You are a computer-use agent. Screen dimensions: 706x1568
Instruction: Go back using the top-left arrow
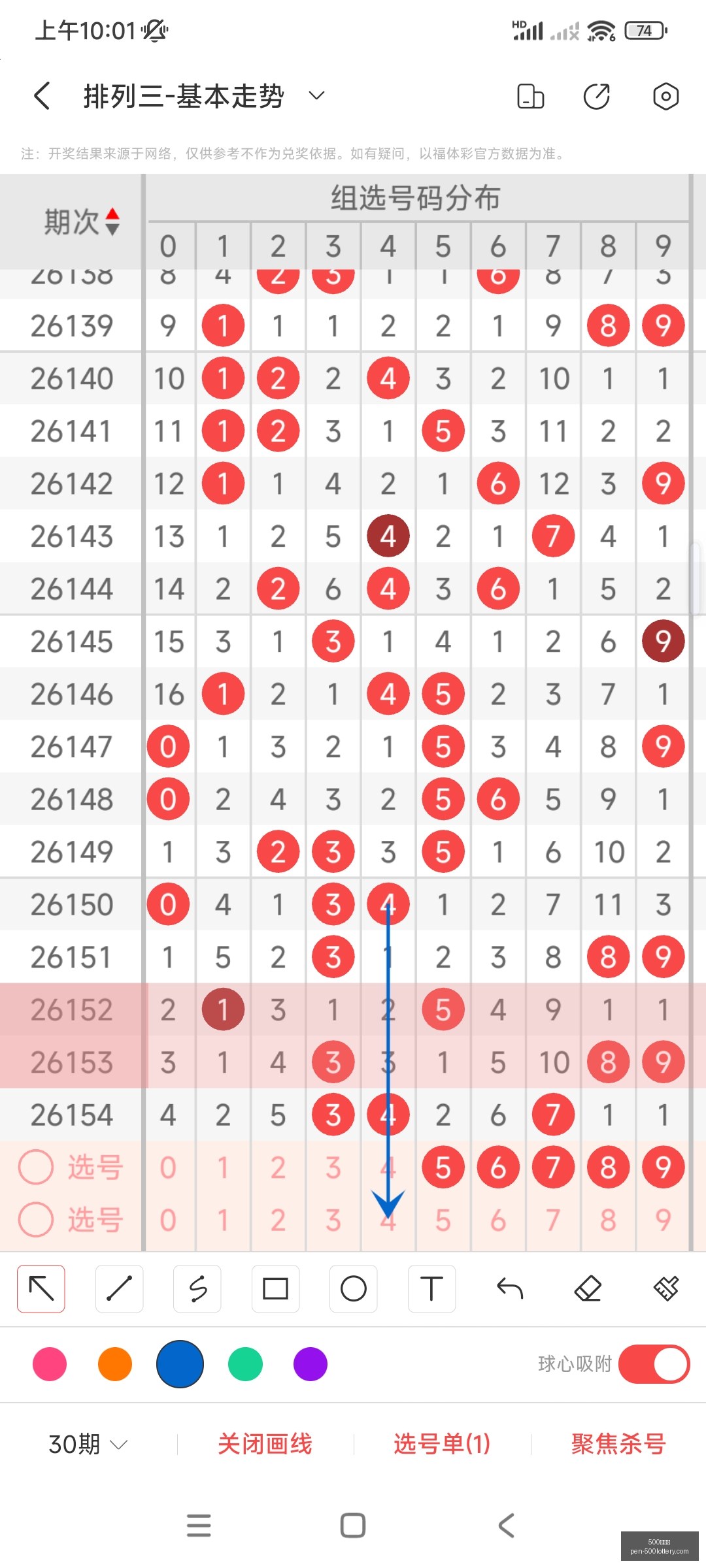pos(42,96)
